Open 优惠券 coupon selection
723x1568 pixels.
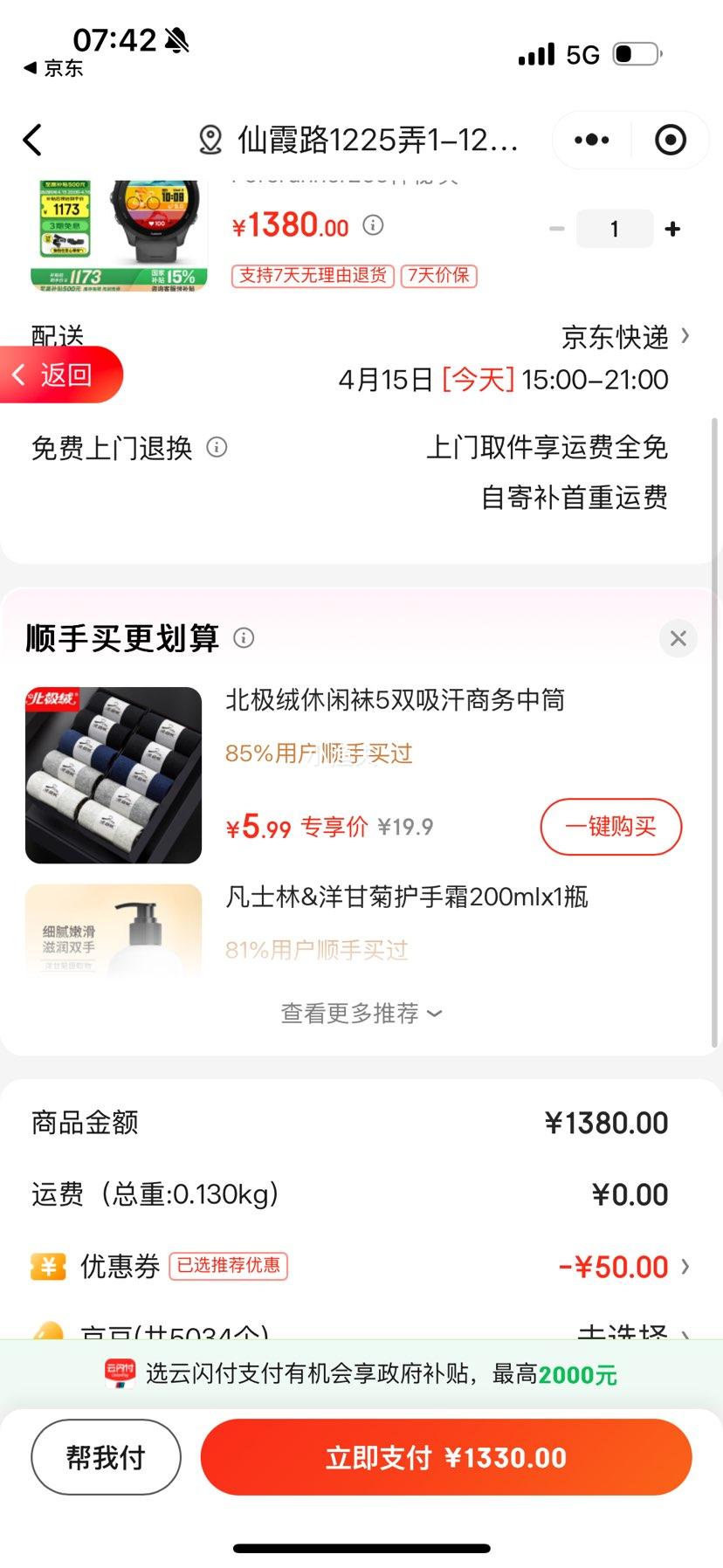click(620, 1267)
